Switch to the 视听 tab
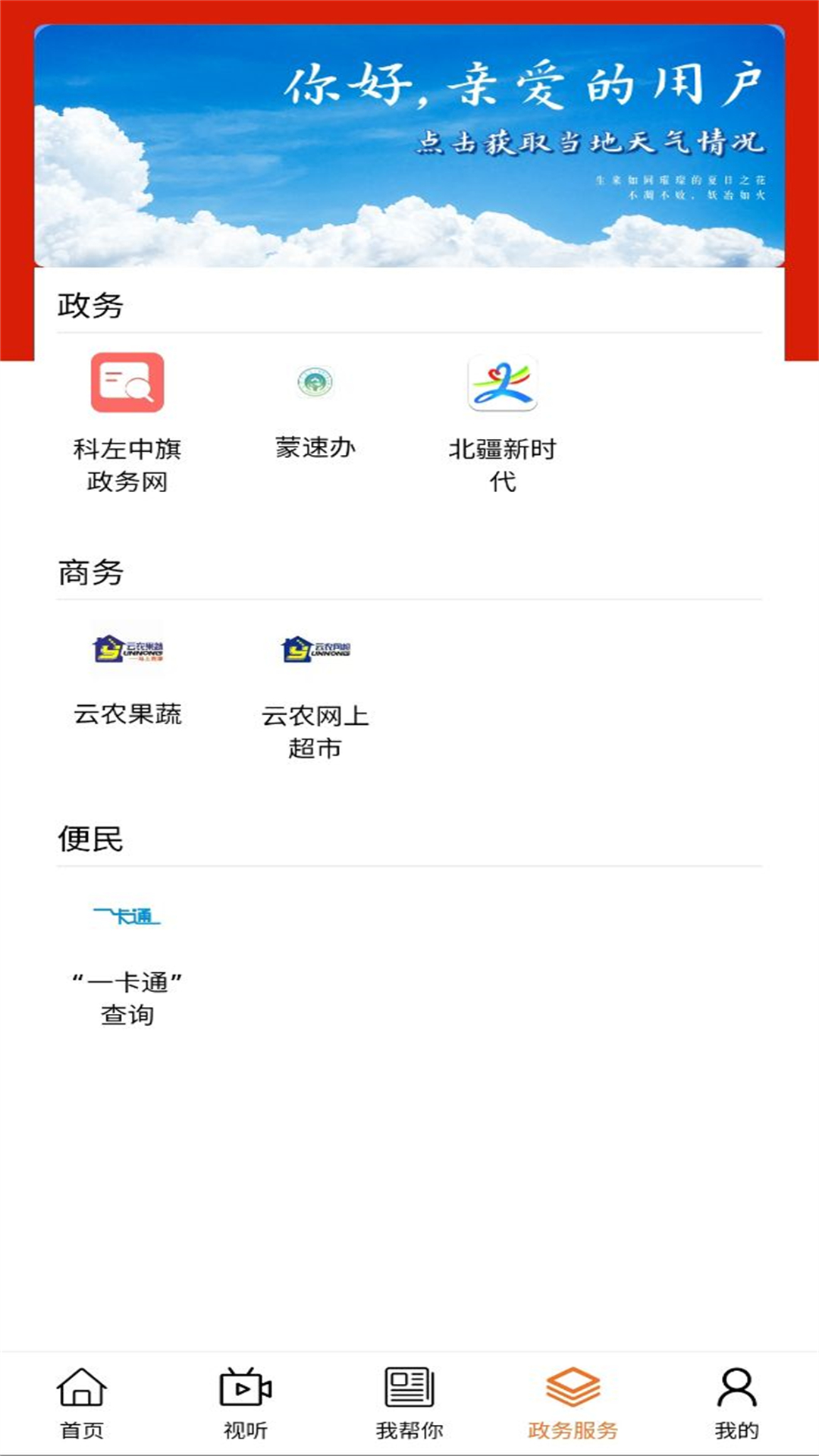This screenshot has width=819, height=1456. pos(246,1403)
